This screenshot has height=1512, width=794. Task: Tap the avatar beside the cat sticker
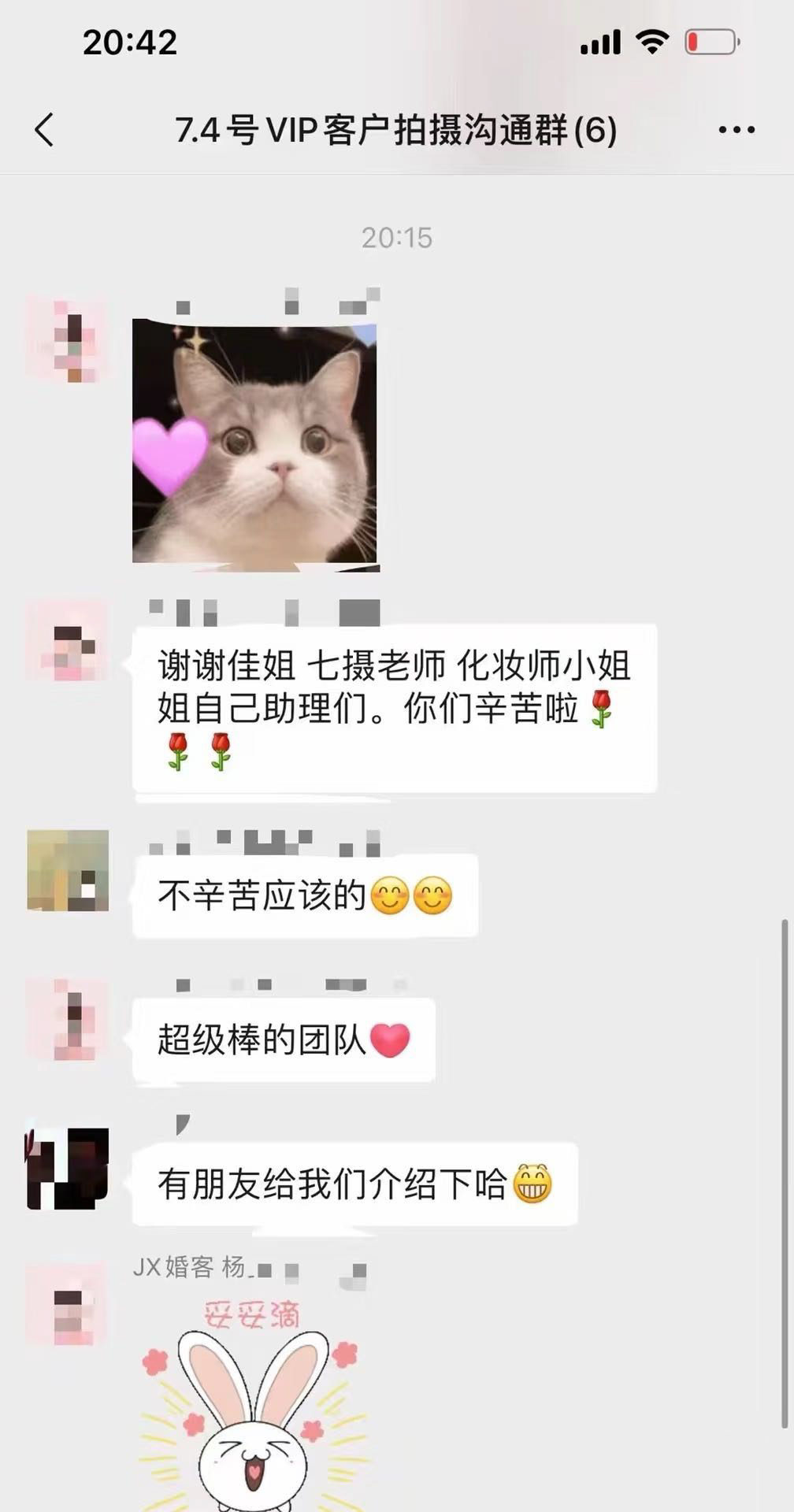68,339
